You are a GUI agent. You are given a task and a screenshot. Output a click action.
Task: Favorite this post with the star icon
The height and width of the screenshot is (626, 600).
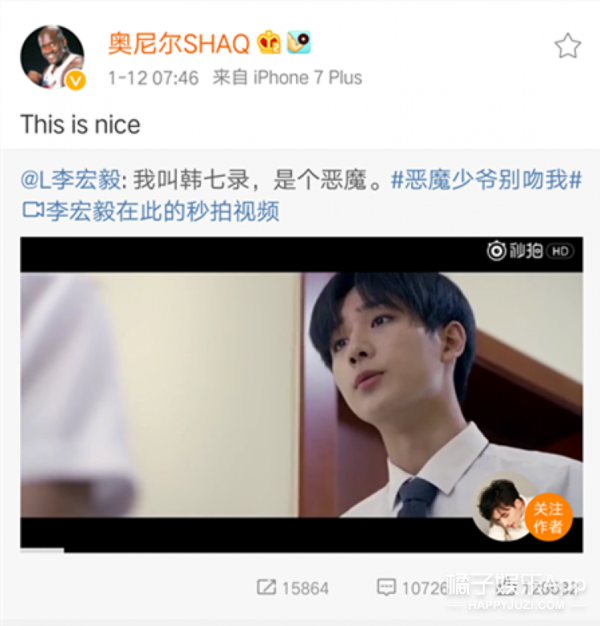click(567, 45)
